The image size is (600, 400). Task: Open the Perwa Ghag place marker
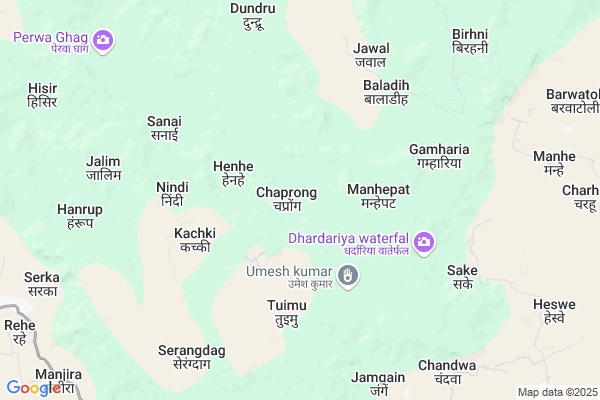click(104, 41)
